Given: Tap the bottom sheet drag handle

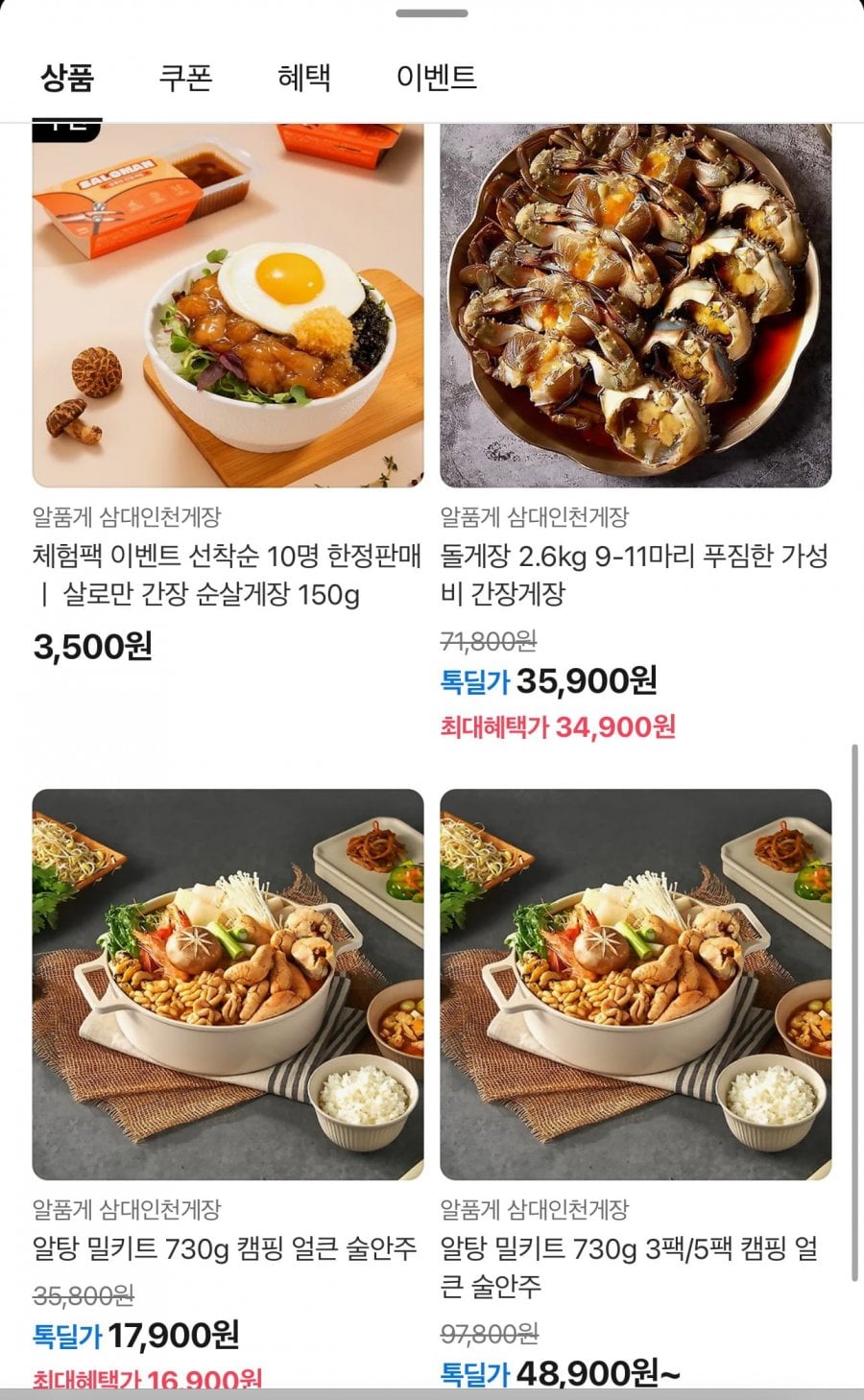Looking at the screenshot, I should pos(432,13).
